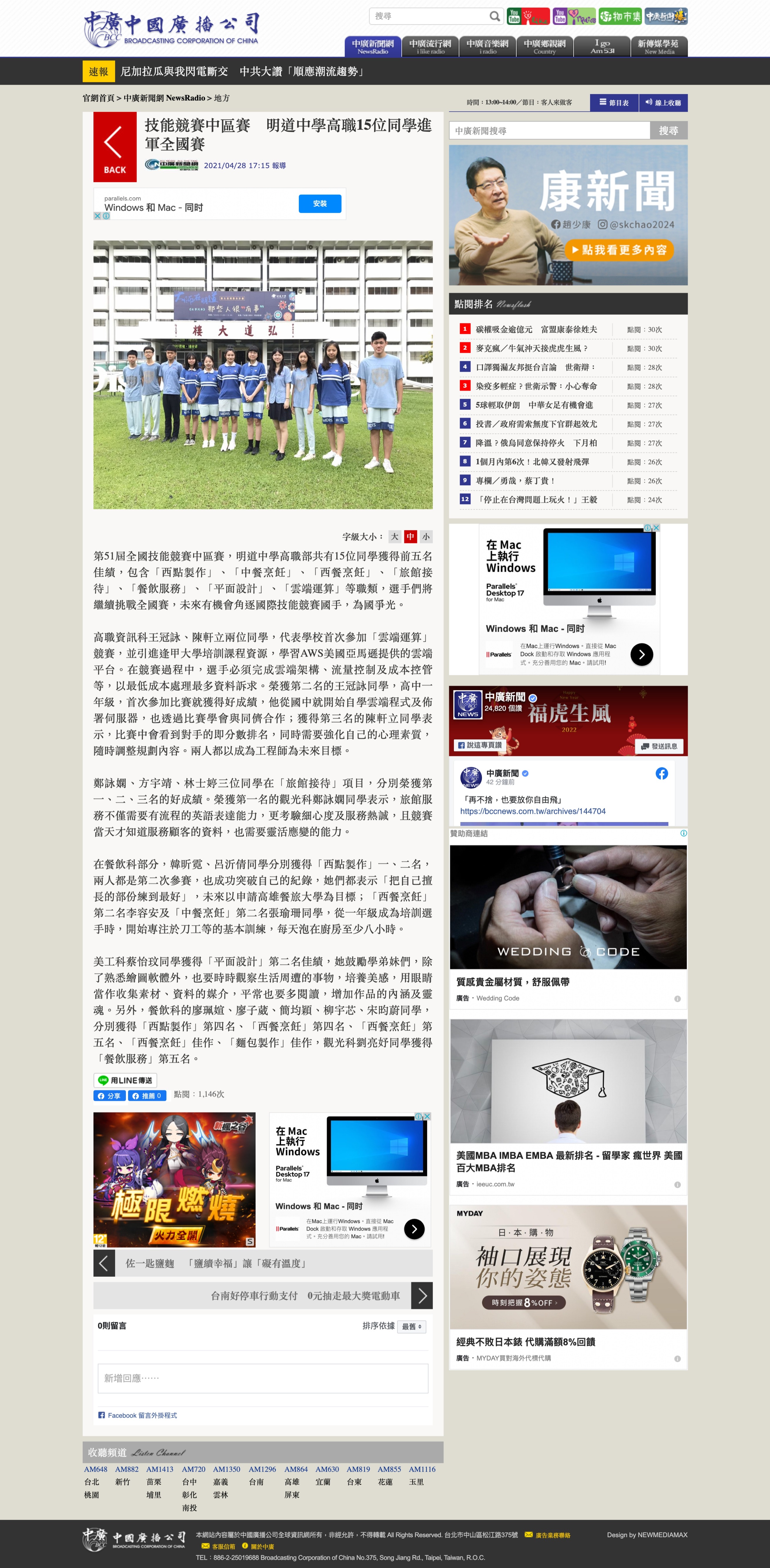Open ranked story 碳權吸金逾億元
The height and width of the screenshot is (1568, 770).
tap(536, 329)
